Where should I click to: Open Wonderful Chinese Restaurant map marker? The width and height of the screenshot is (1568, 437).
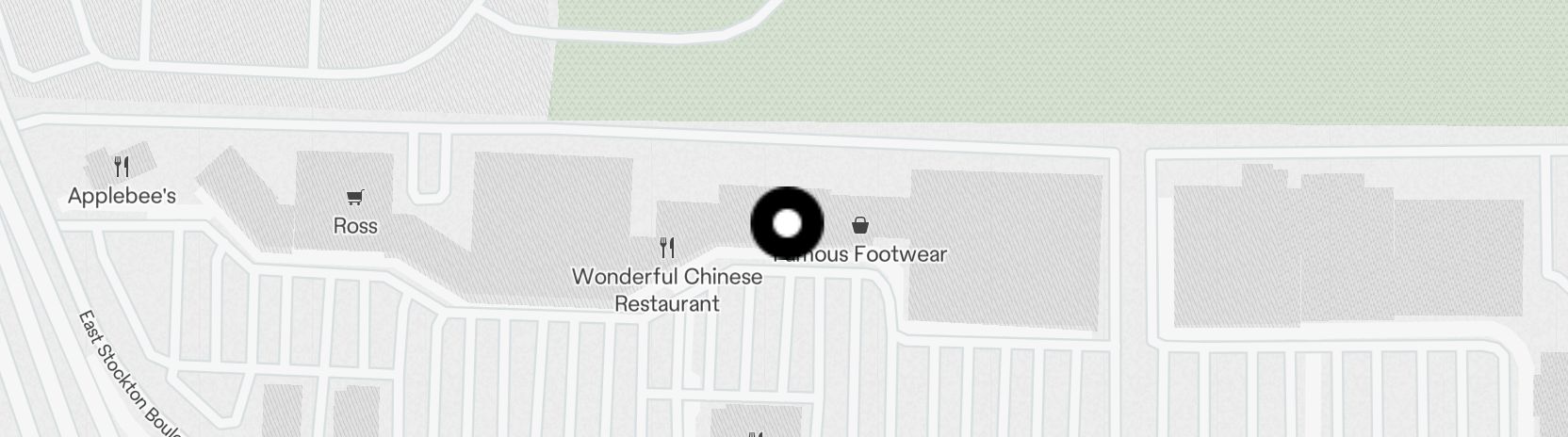tap(667, 249)
